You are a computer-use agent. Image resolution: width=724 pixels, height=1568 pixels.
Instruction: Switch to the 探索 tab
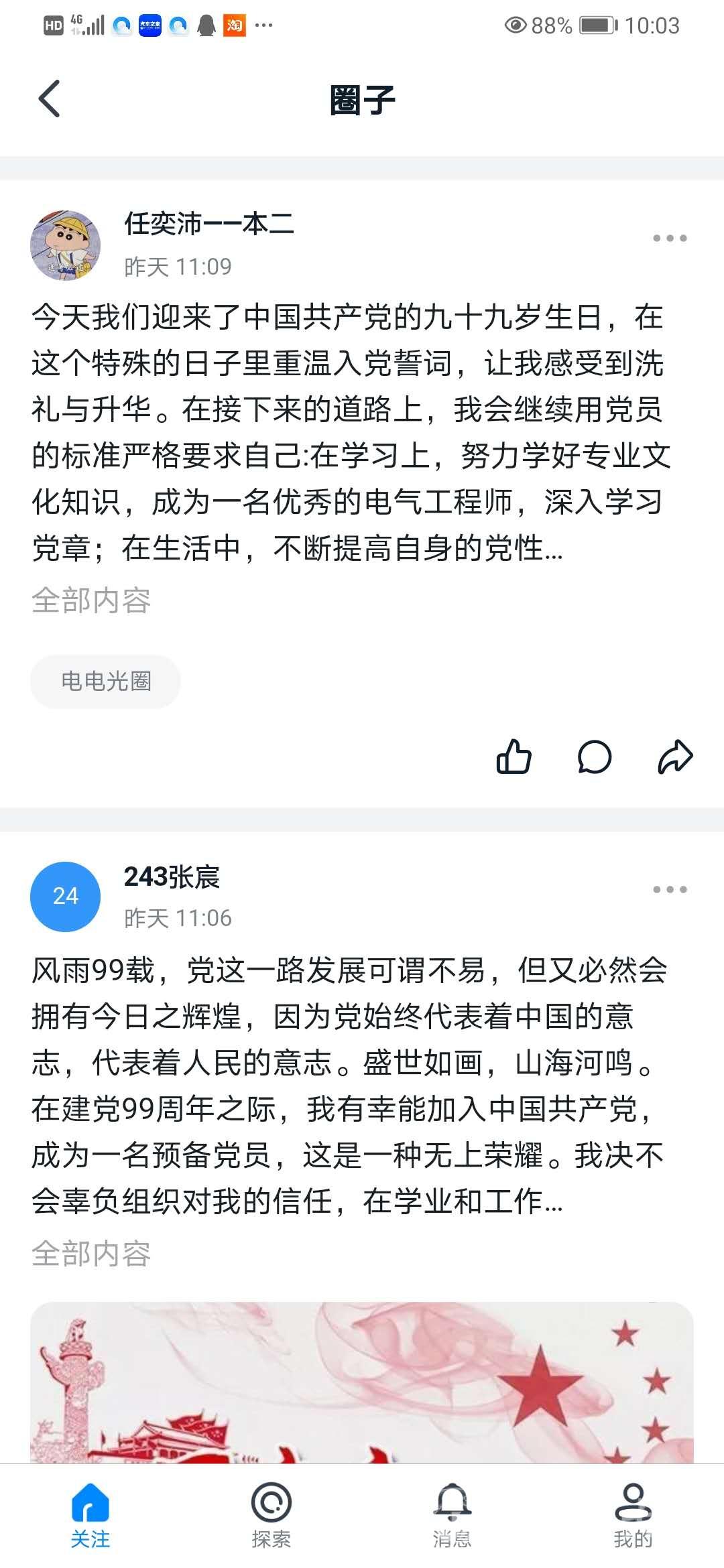271,1516
